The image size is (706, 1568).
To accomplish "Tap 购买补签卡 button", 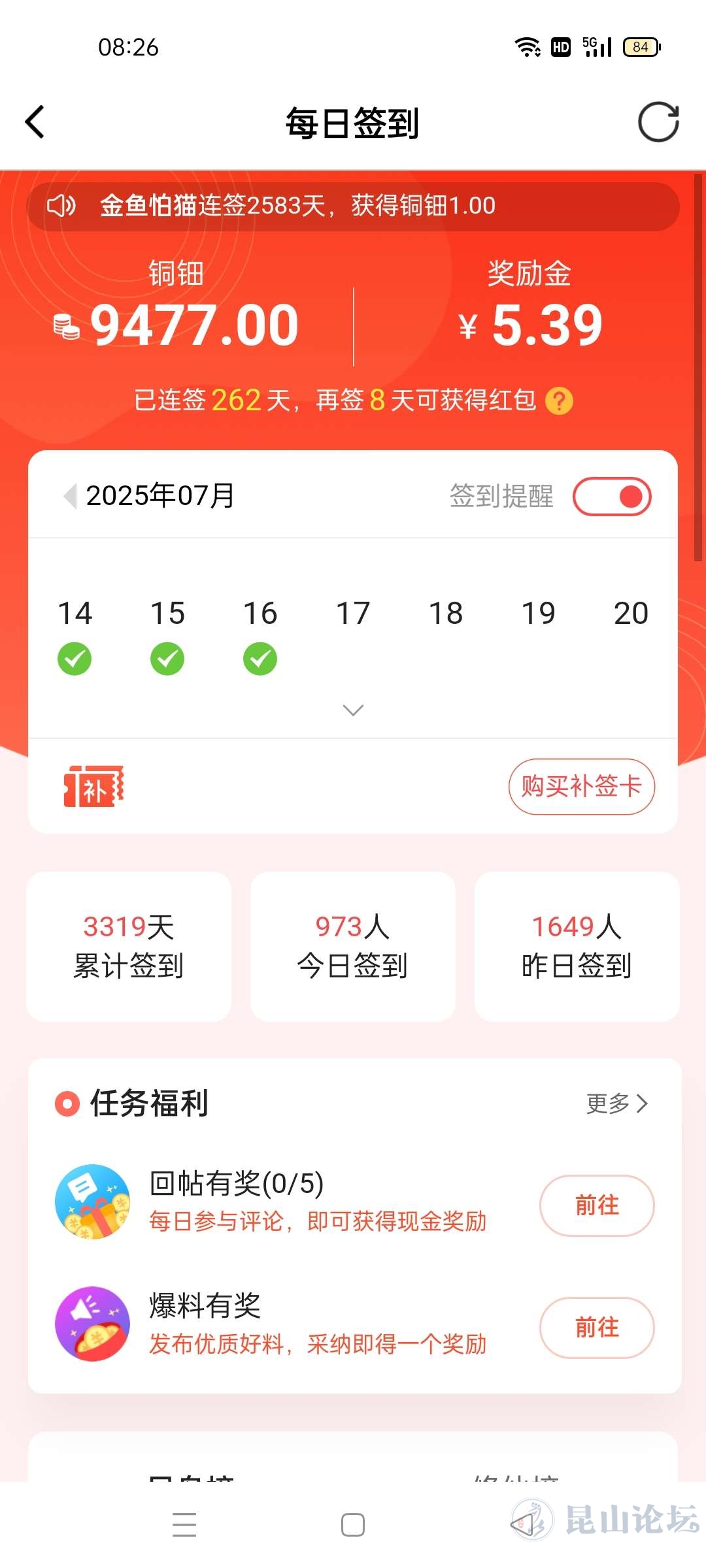I will pos(581,787).
